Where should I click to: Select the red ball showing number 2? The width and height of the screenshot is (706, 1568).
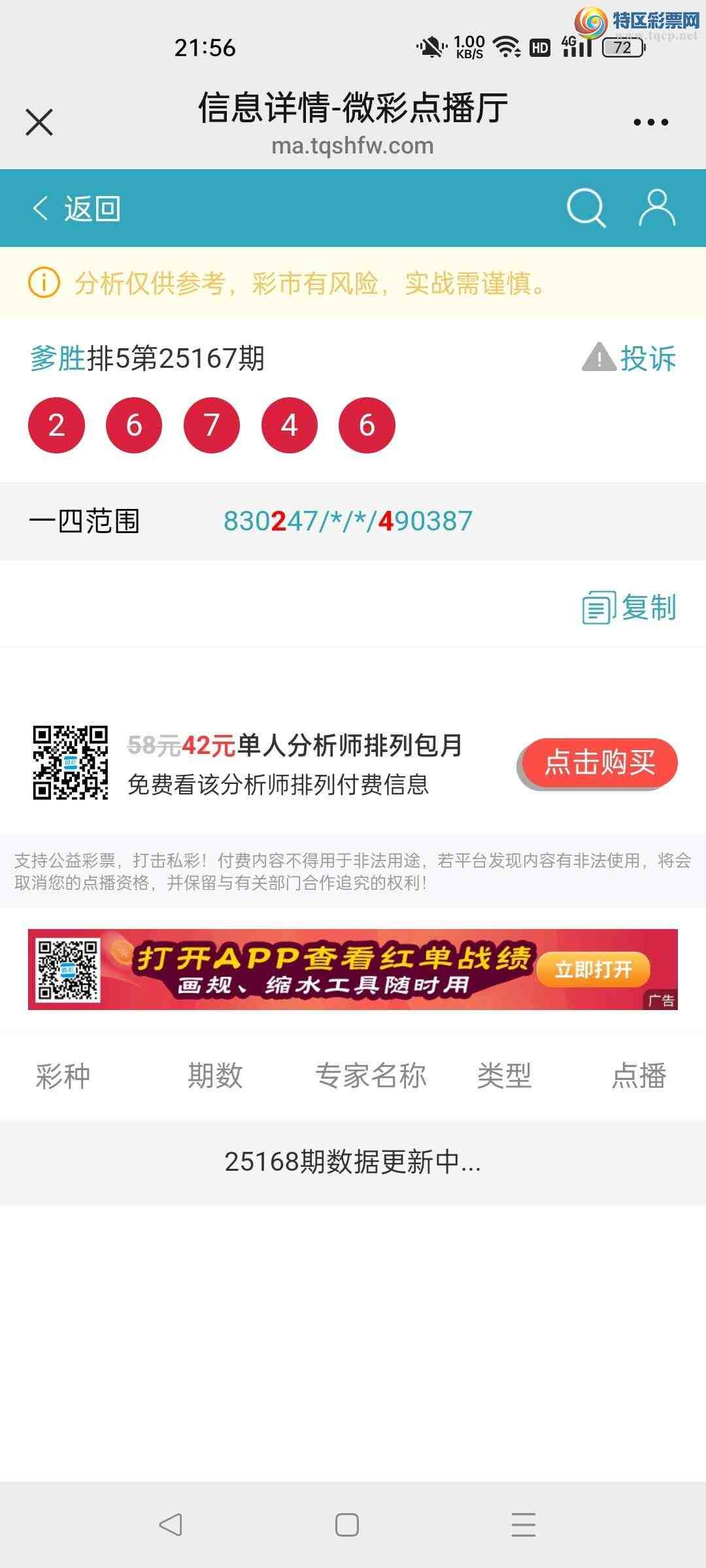pos(56,425)
